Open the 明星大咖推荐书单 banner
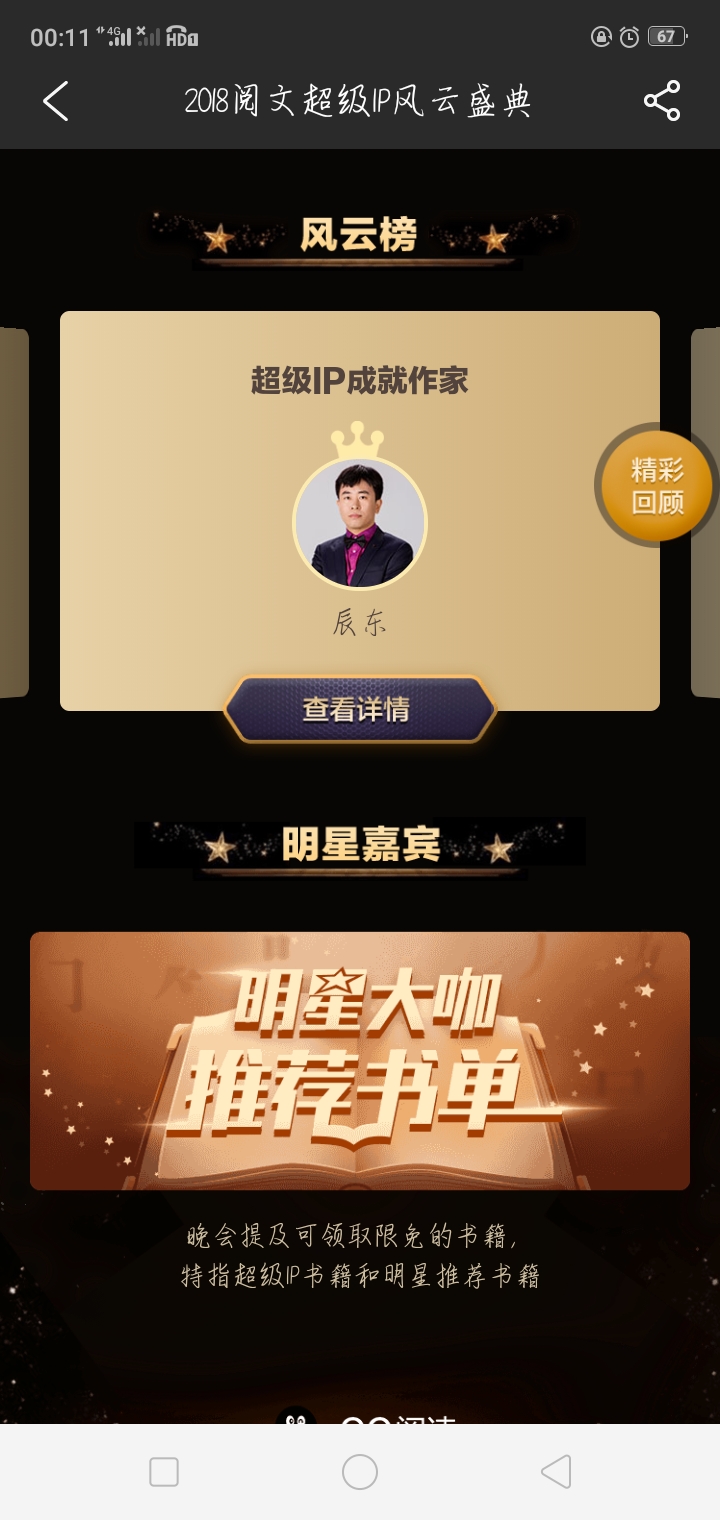The height and width of the screenshot is (1520, 720). [x=359, y=1061]
